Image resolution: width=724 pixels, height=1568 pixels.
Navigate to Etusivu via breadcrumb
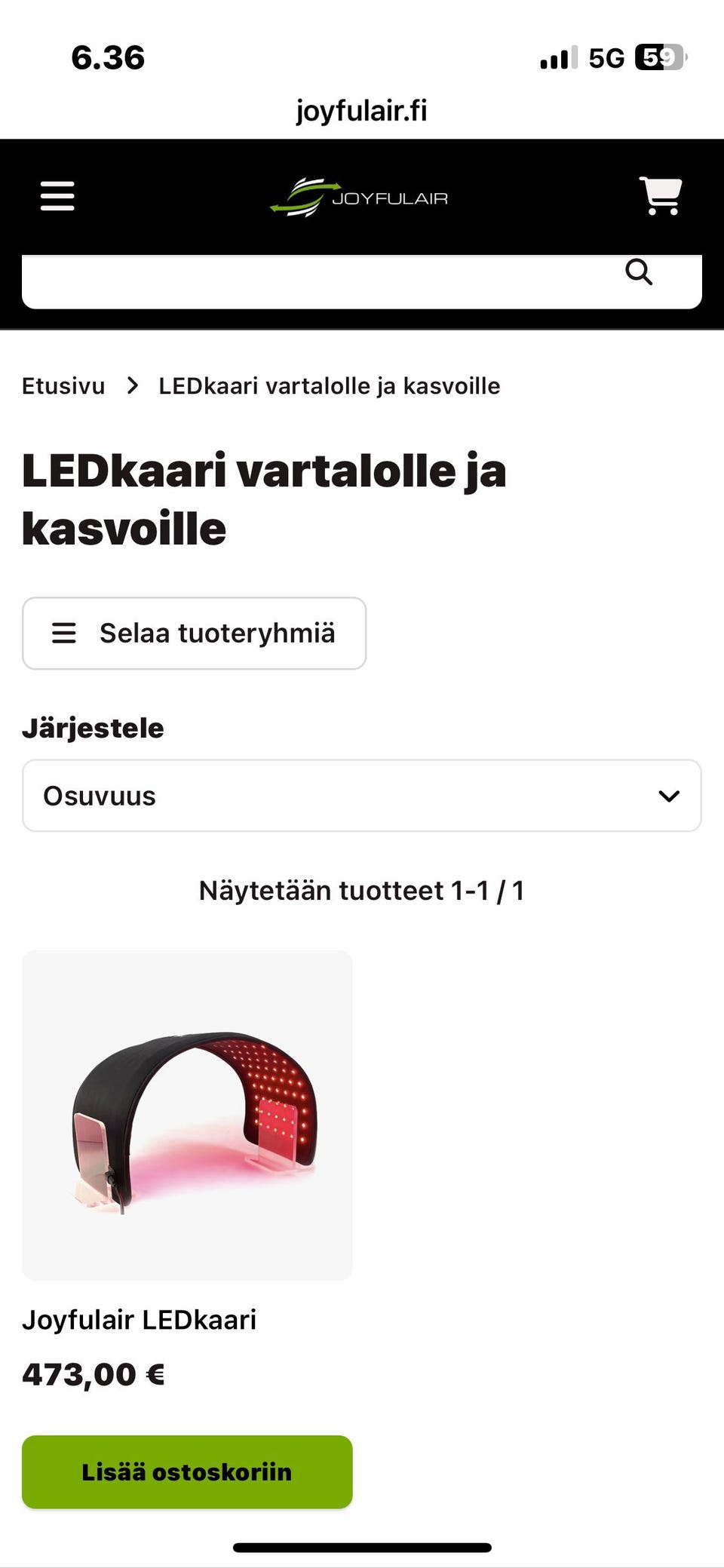pyautogui.click(x=63, y=385)
